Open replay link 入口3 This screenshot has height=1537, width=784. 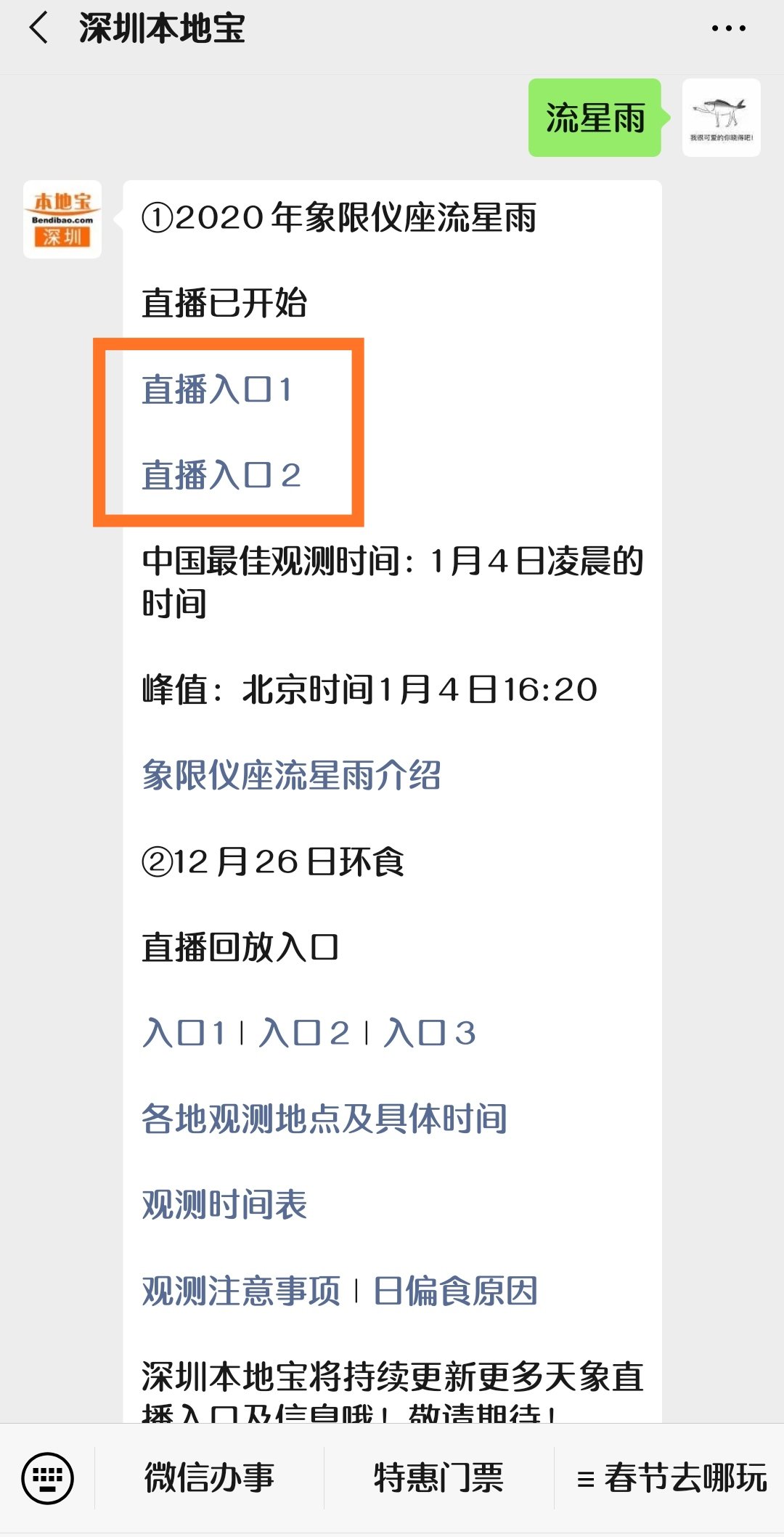coord(430,1033)
